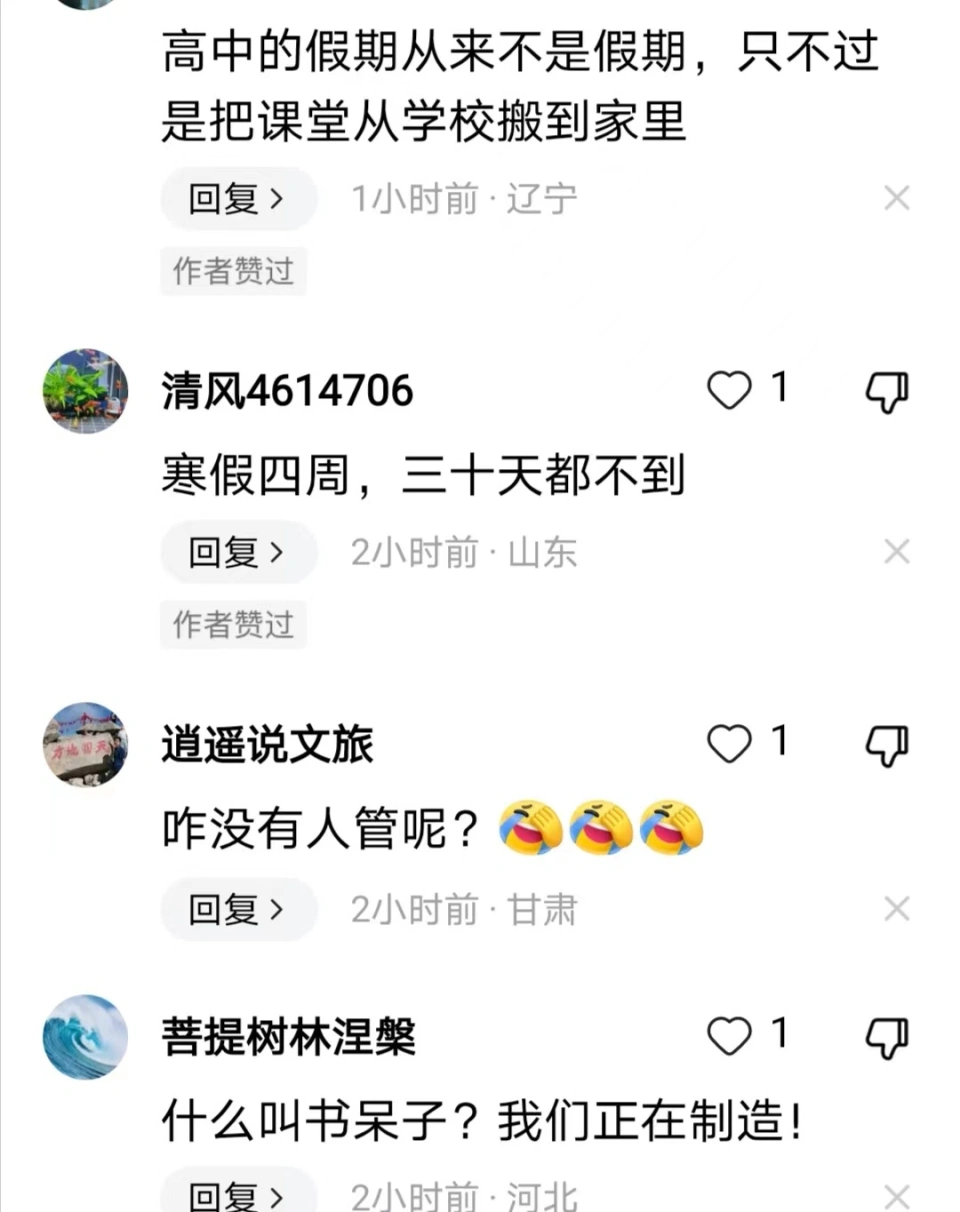
Task: Dislike the comment by 清风4614706
Action: pyautogui.click(x=887, y=392)
